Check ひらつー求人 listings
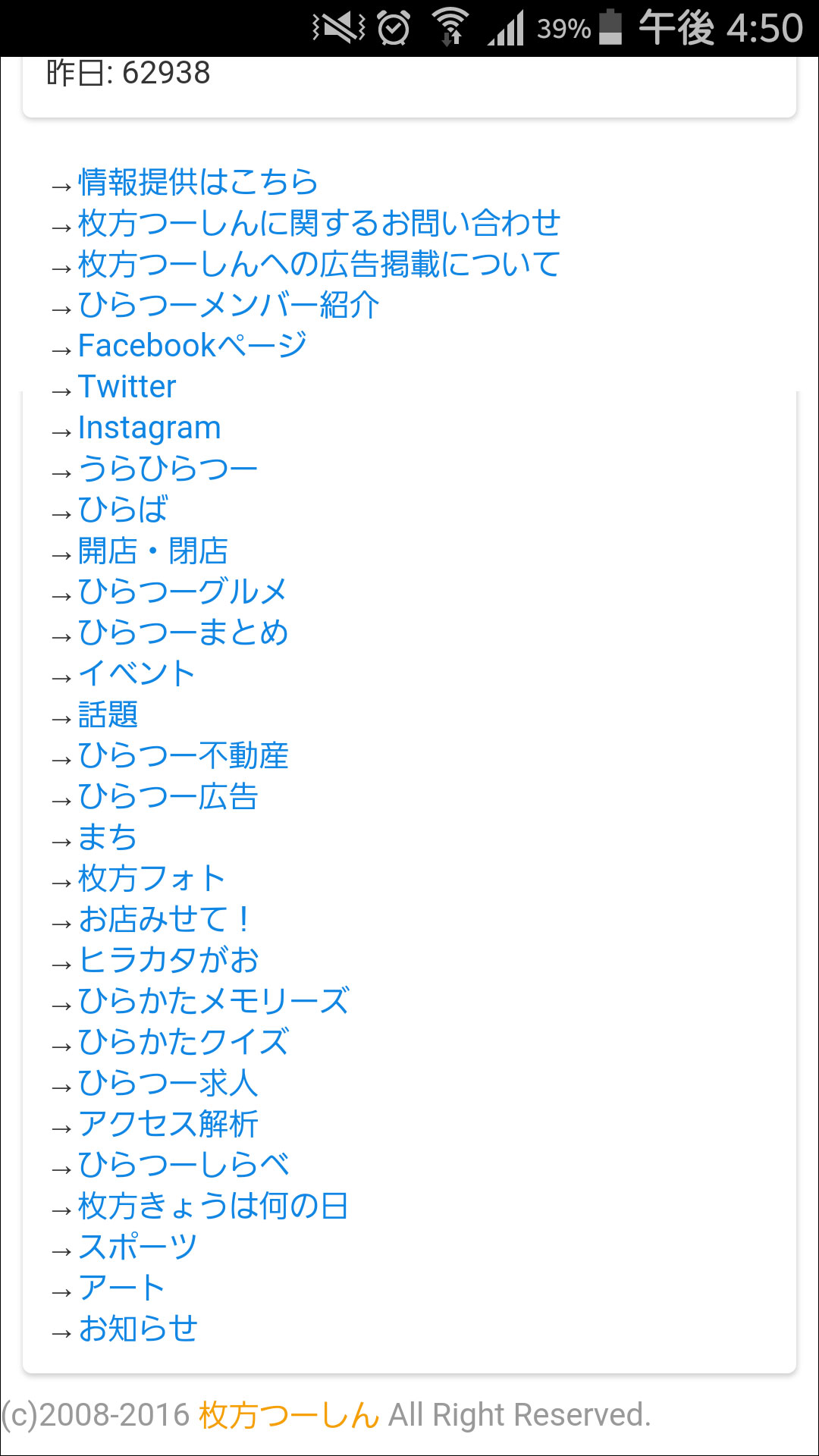 tap(168, 1084)
